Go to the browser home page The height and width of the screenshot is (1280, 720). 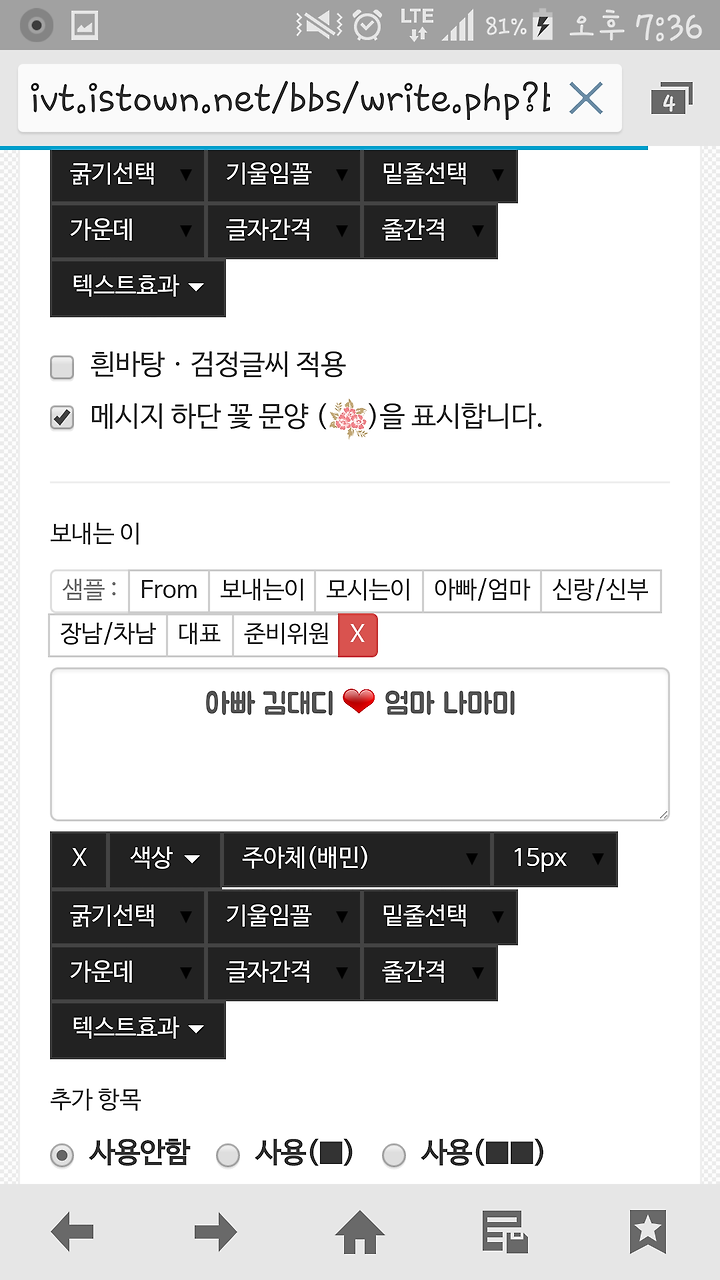click(x=360, y=1232)
